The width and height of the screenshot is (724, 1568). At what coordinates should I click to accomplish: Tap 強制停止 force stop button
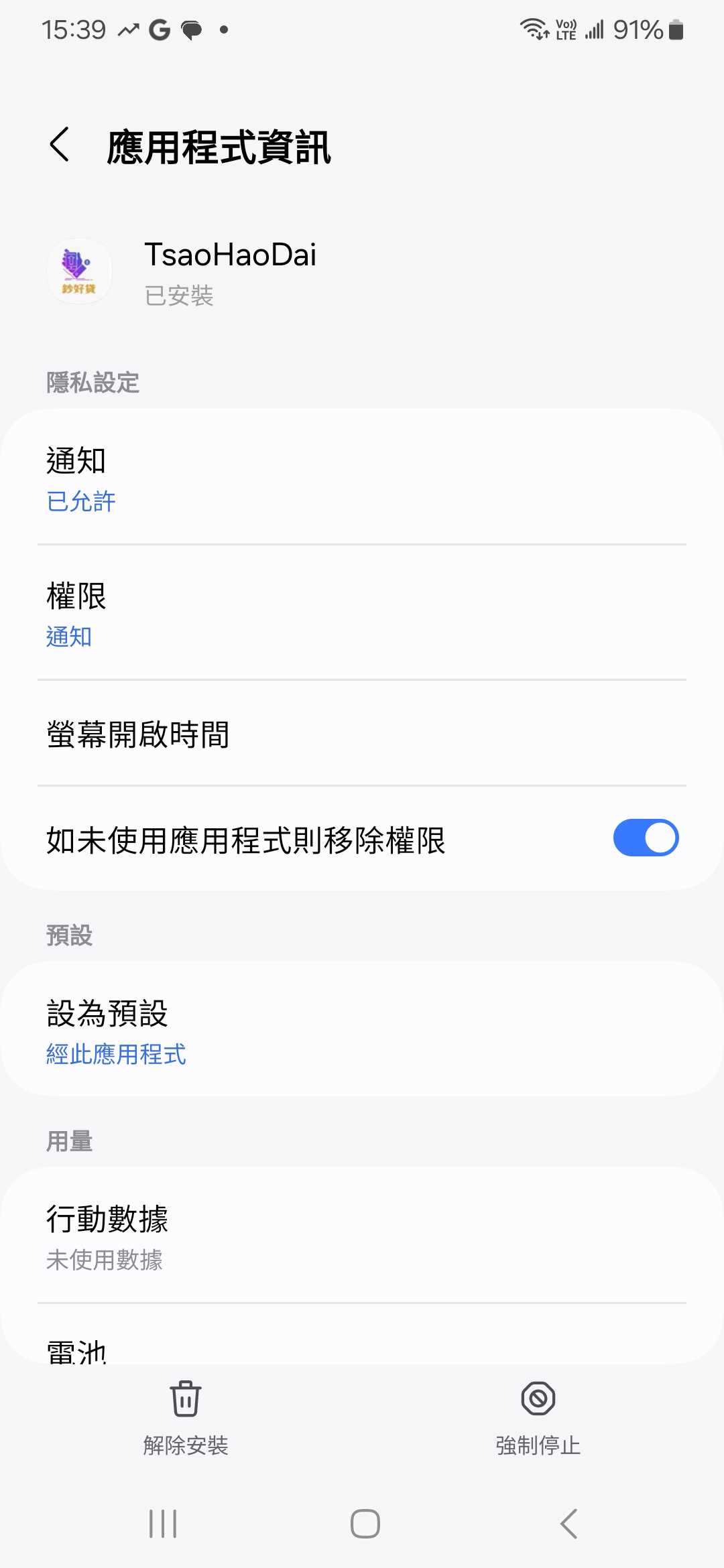tap(538, 1417)
